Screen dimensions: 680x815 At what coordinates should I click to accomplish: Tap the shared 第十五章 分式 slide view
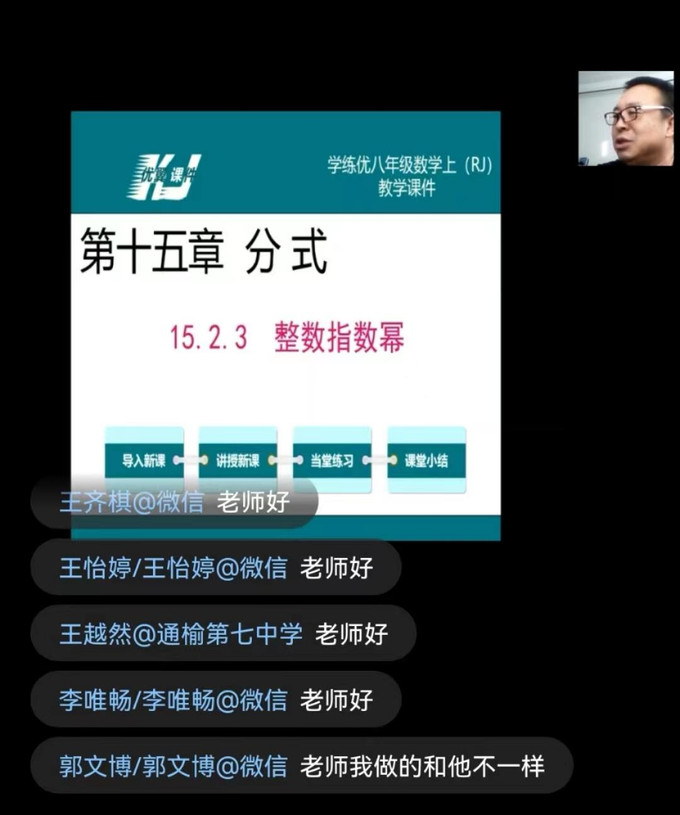click(285, 300)
